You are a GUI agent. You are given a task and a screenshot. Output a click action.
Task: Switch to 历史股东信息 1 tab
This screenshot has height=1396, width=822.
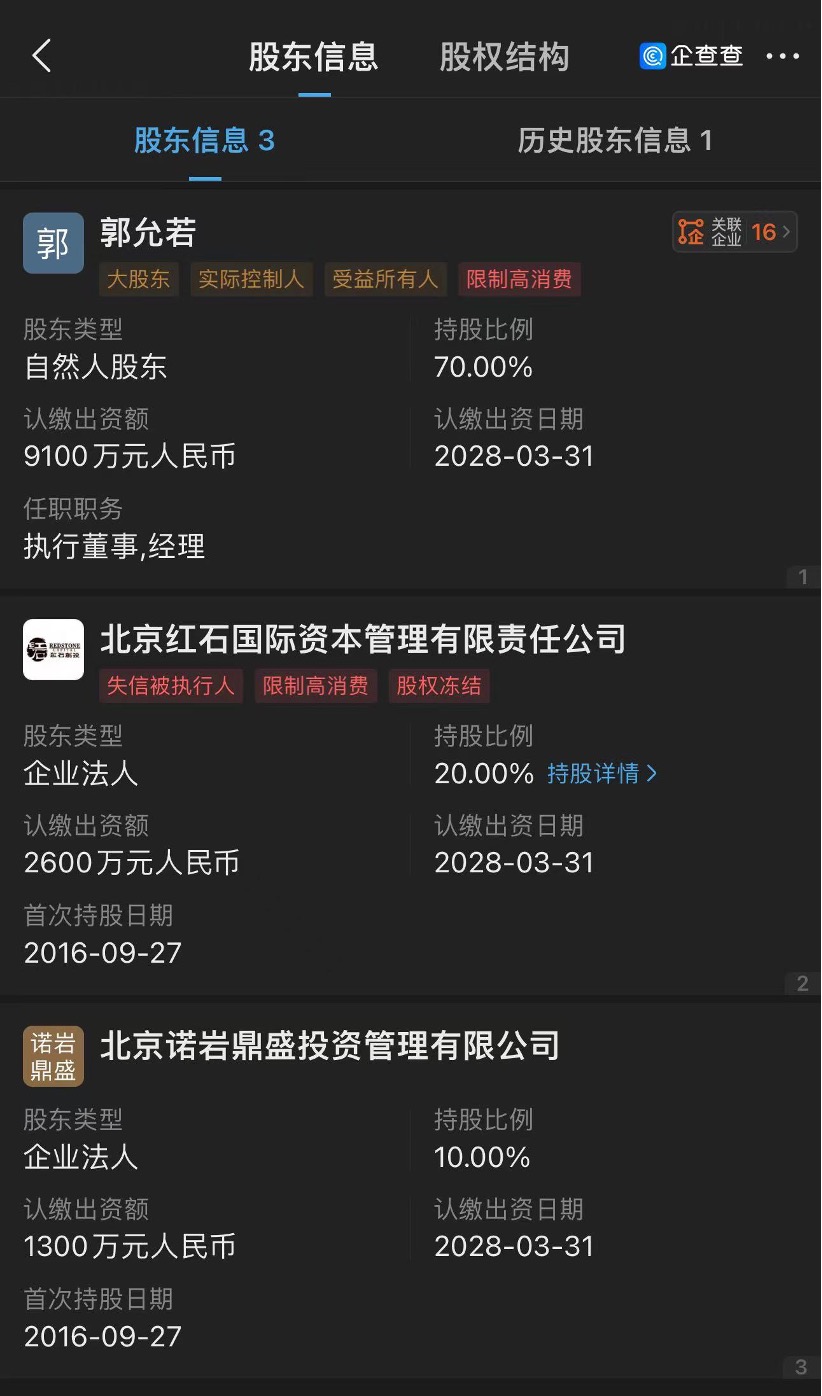pos(614,141)
